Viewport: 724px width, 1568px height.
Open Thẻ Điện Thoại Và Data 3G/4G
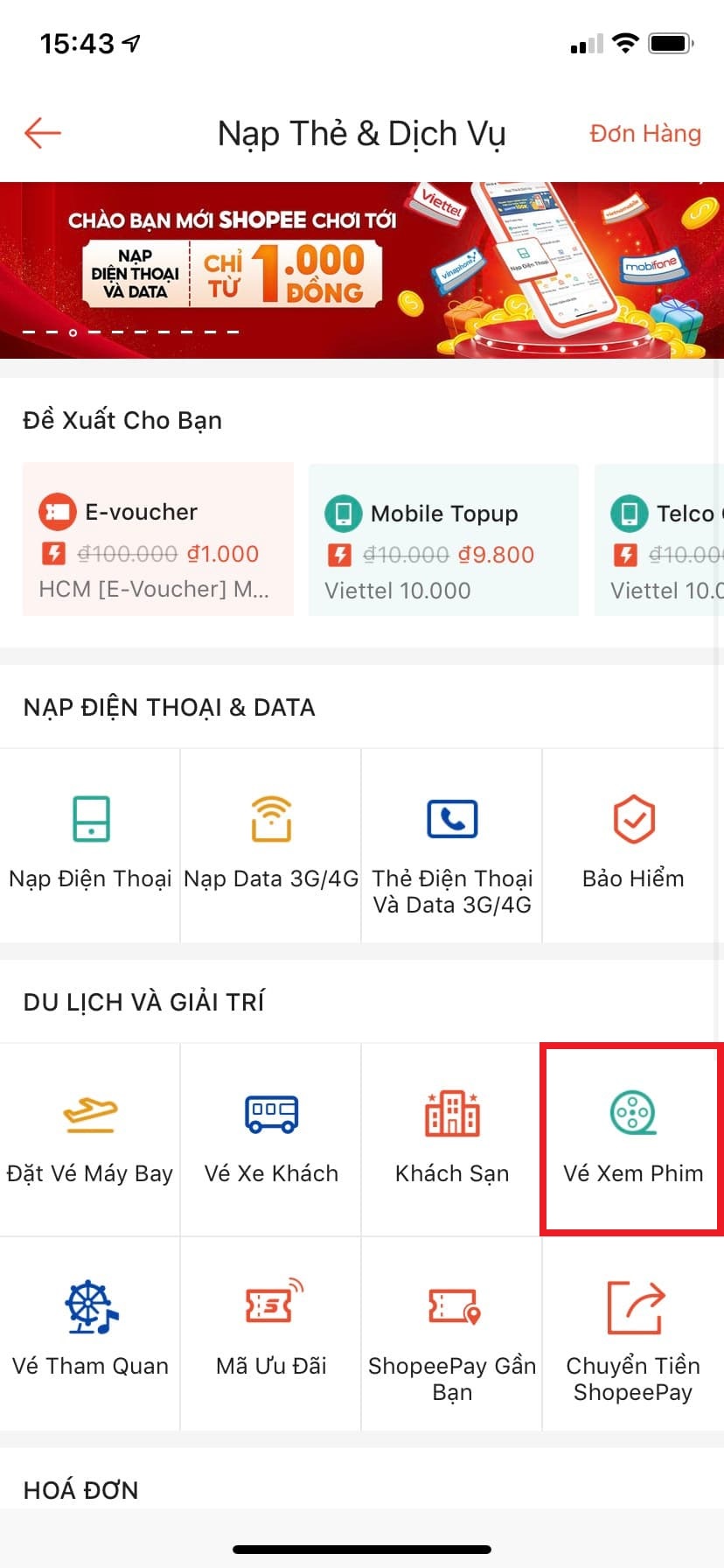click(452, 845)
